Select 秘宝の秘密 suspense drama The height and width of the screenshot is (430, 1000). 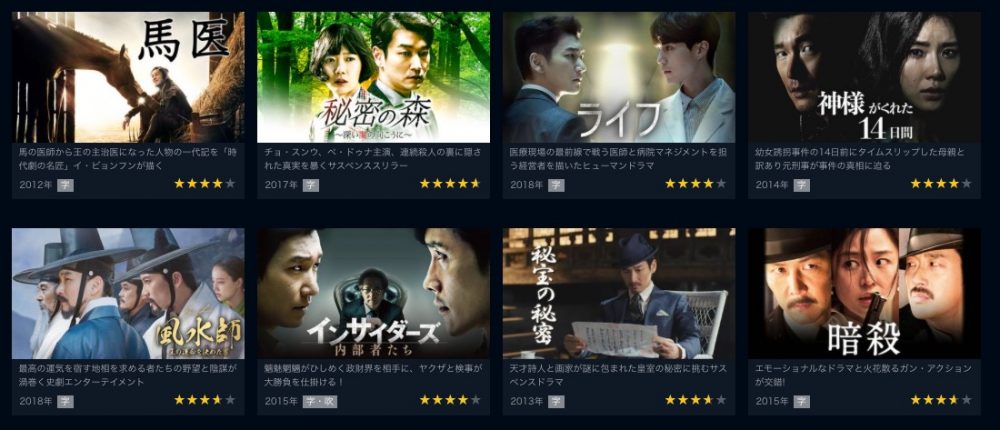[x=619, y=294]
